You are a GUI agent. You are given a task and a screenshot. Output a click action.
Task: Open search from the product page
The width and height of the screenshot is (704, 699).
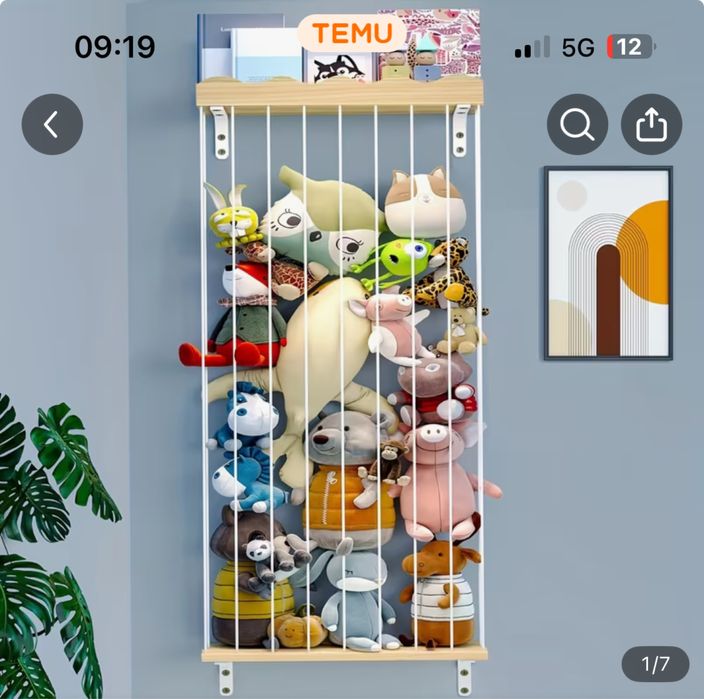[x=577, y=124]
